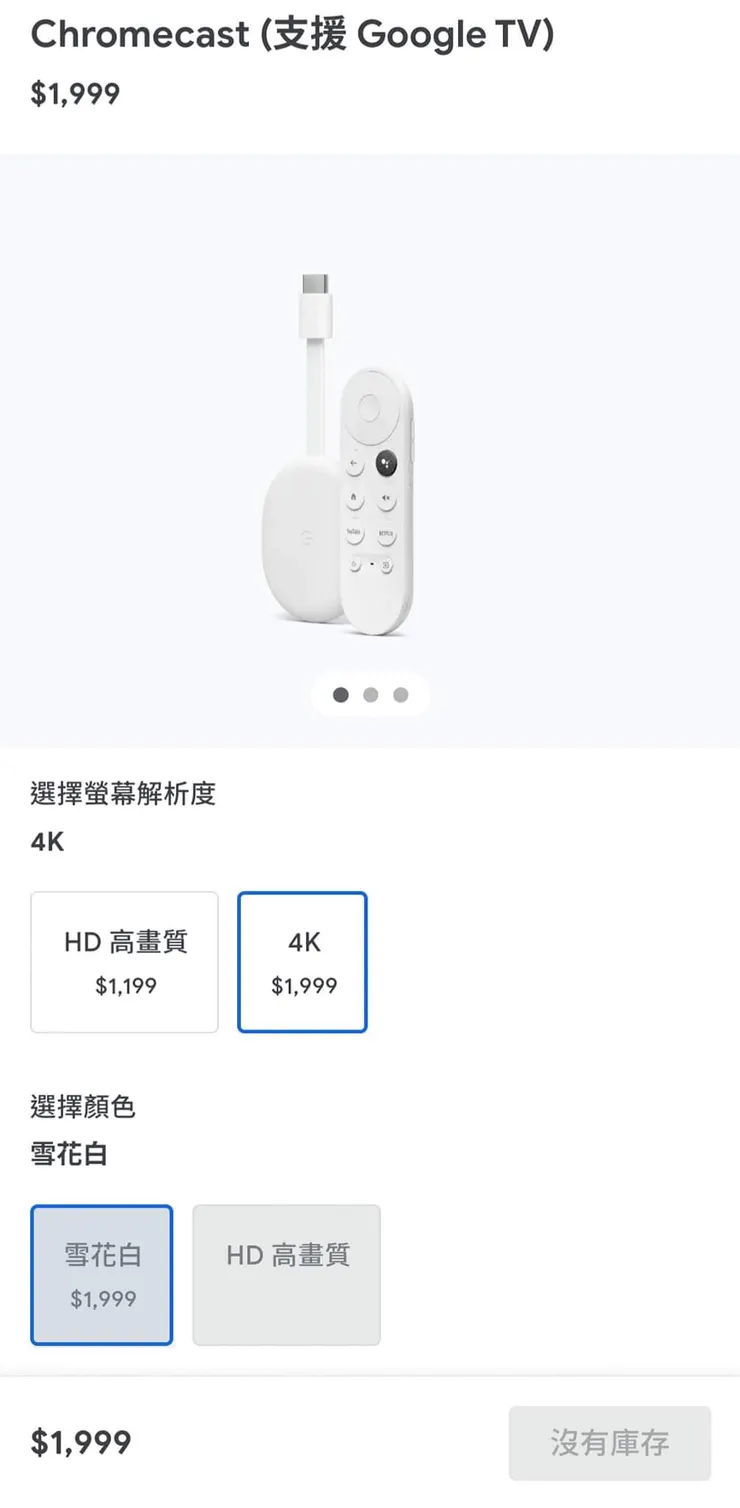Select the HD 高畫質 resolution option
The width and height of the screenshot is (740, 1508).
coord(124,961)
